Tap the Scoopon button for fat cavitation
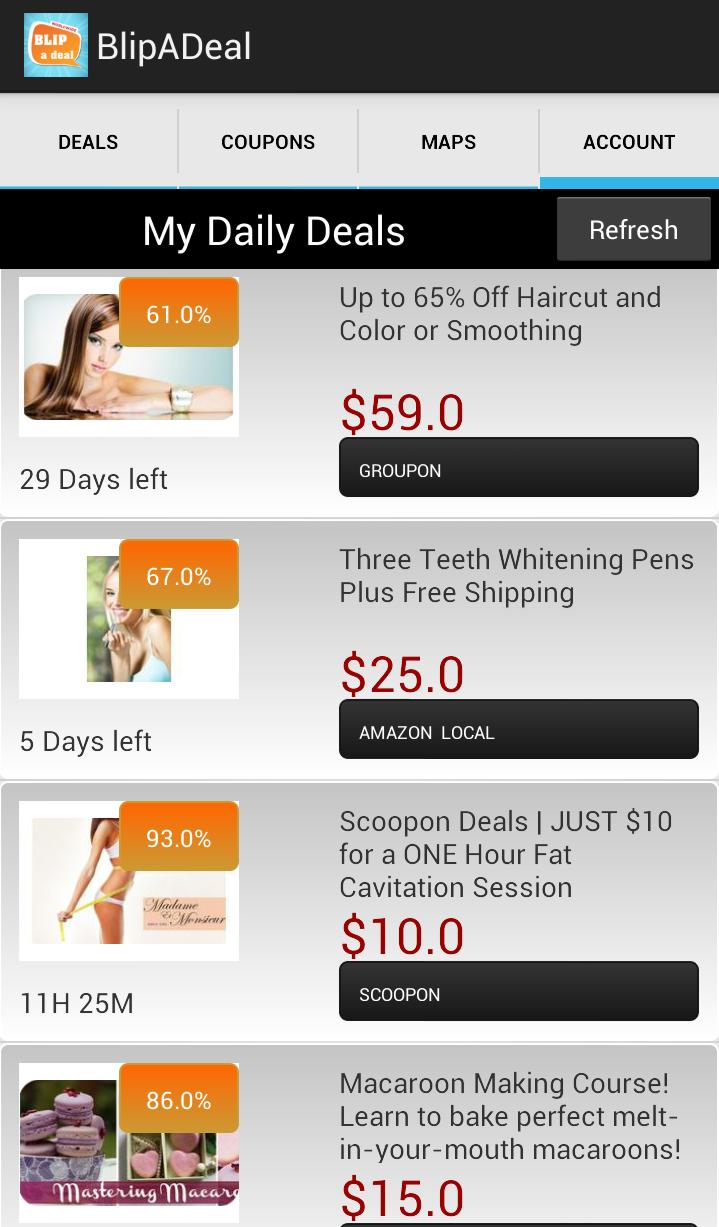The width and height of the screenshot is (719, 1227). [518, 992]
